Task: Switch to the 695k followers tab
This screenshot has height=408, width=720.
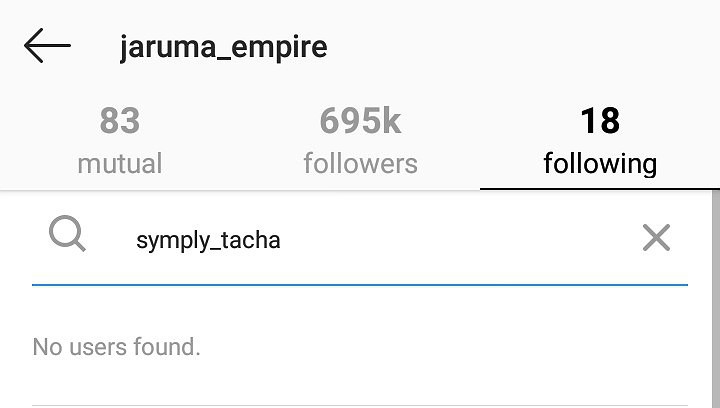Action: [x=360, y=141]
